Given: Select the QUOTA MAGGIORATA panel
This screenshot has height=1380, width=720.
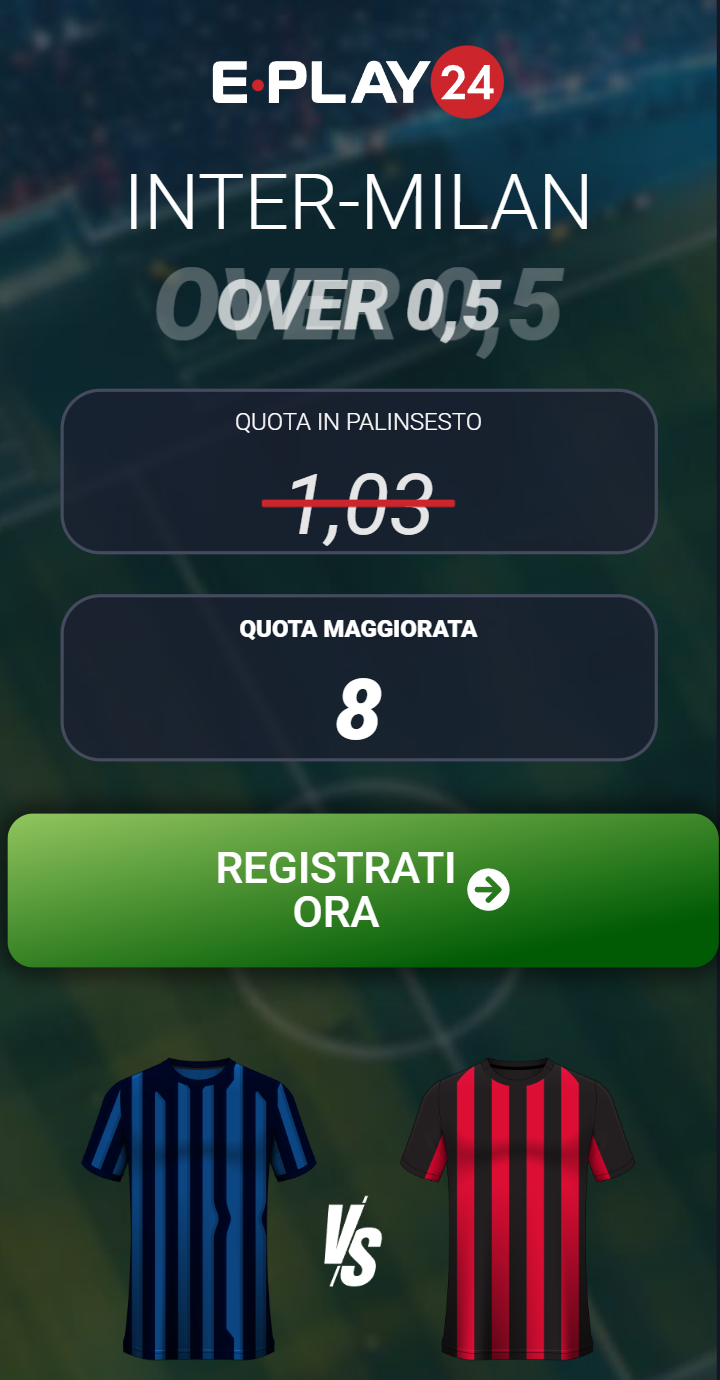Looking at the screenshot, I should point(360,675).
